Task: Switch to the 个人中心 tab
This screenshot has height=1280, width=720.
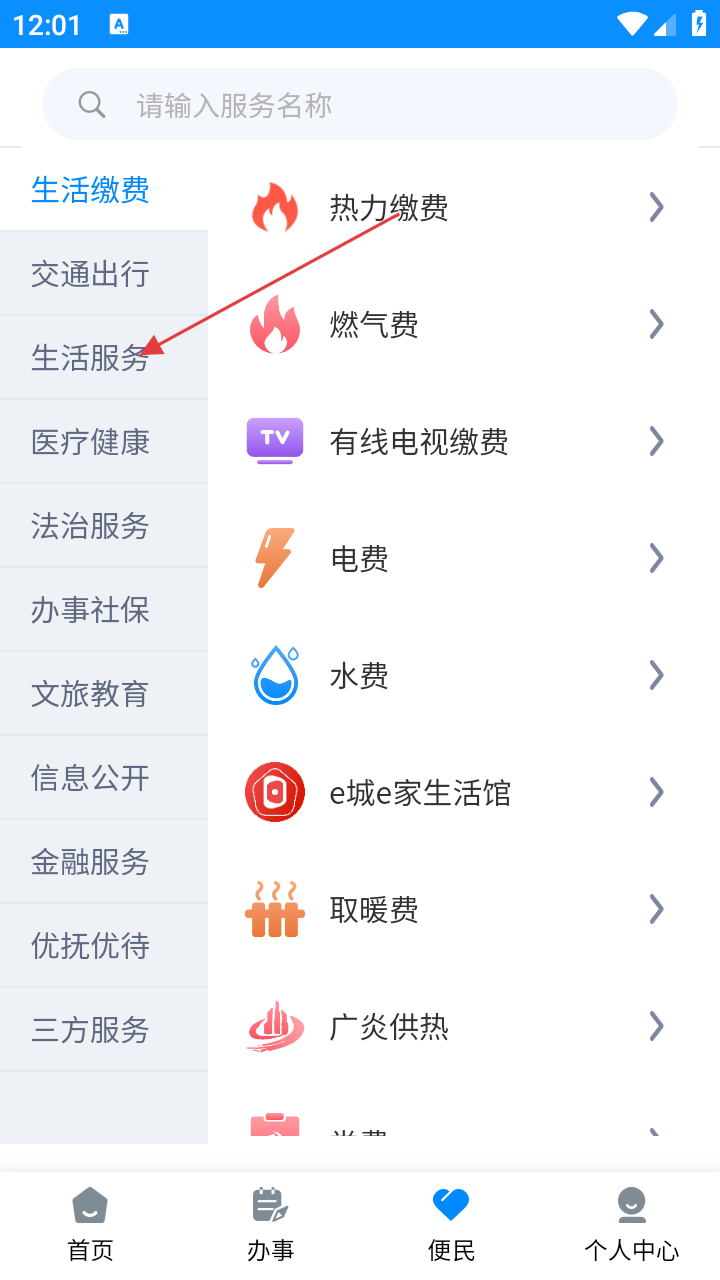Action: pos(631,1225)
